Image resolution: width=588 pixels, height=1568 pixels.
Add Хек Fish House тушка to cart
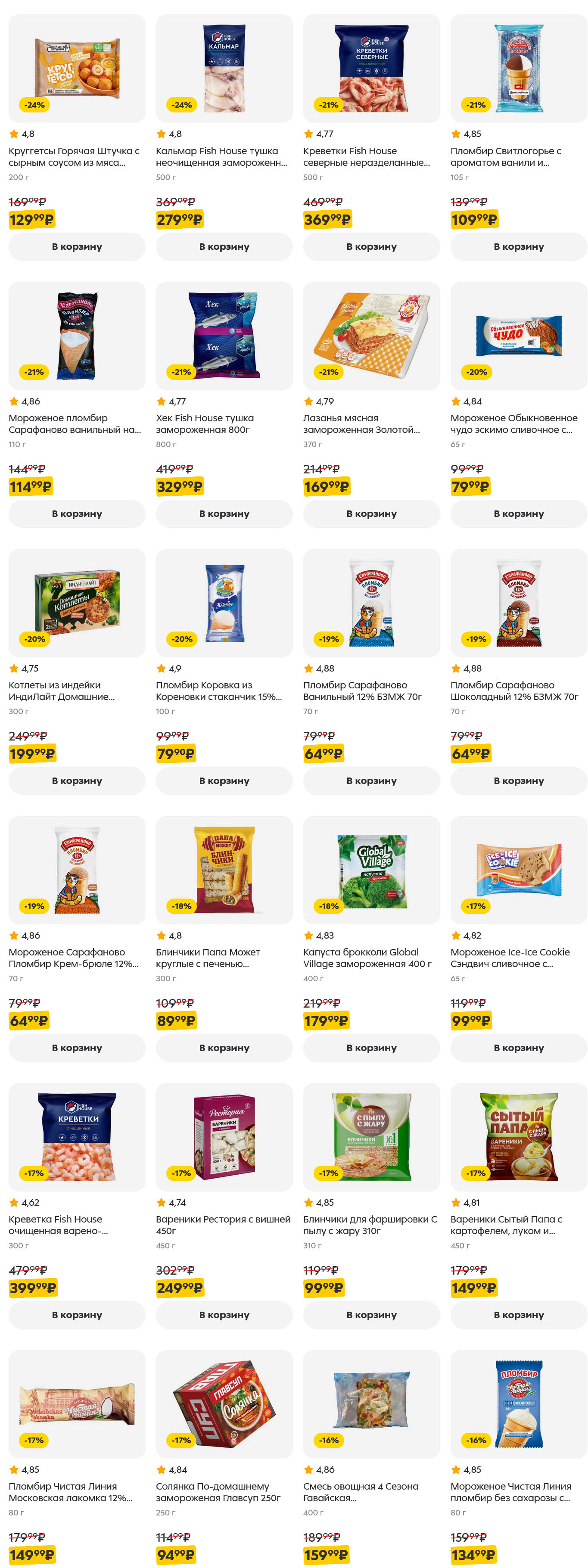coord(224,514)
